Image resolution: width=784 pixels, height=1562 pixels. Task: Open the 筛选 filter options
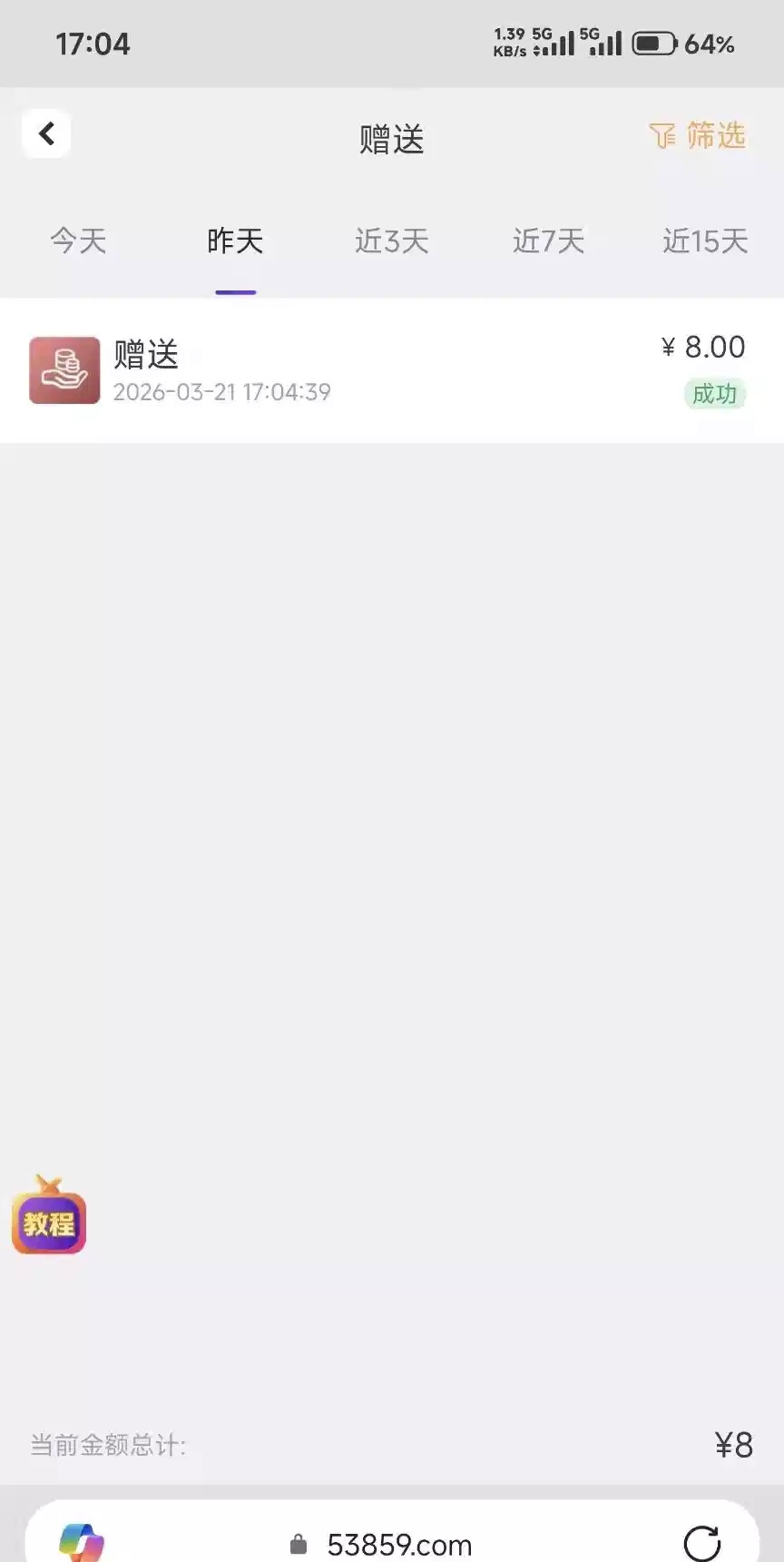[697, 136]
